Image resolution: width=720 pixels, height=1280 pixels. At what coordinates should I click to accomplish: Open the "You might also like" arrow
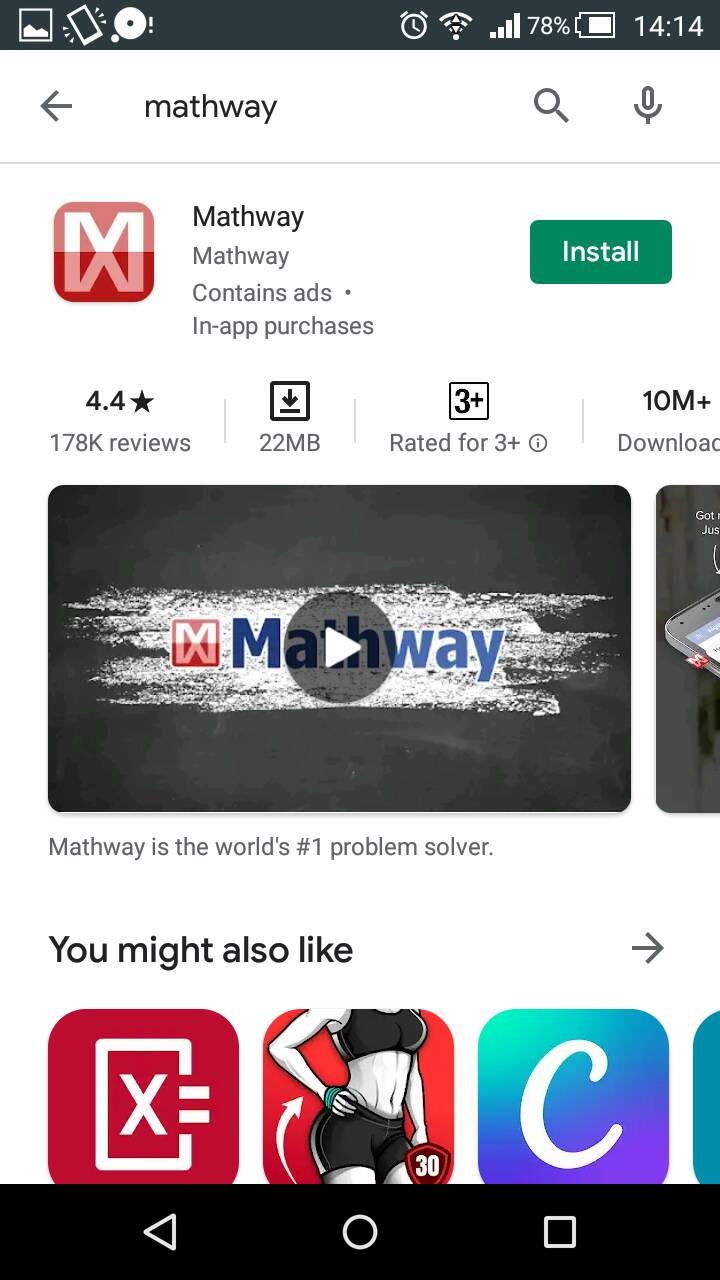[648, 948]
